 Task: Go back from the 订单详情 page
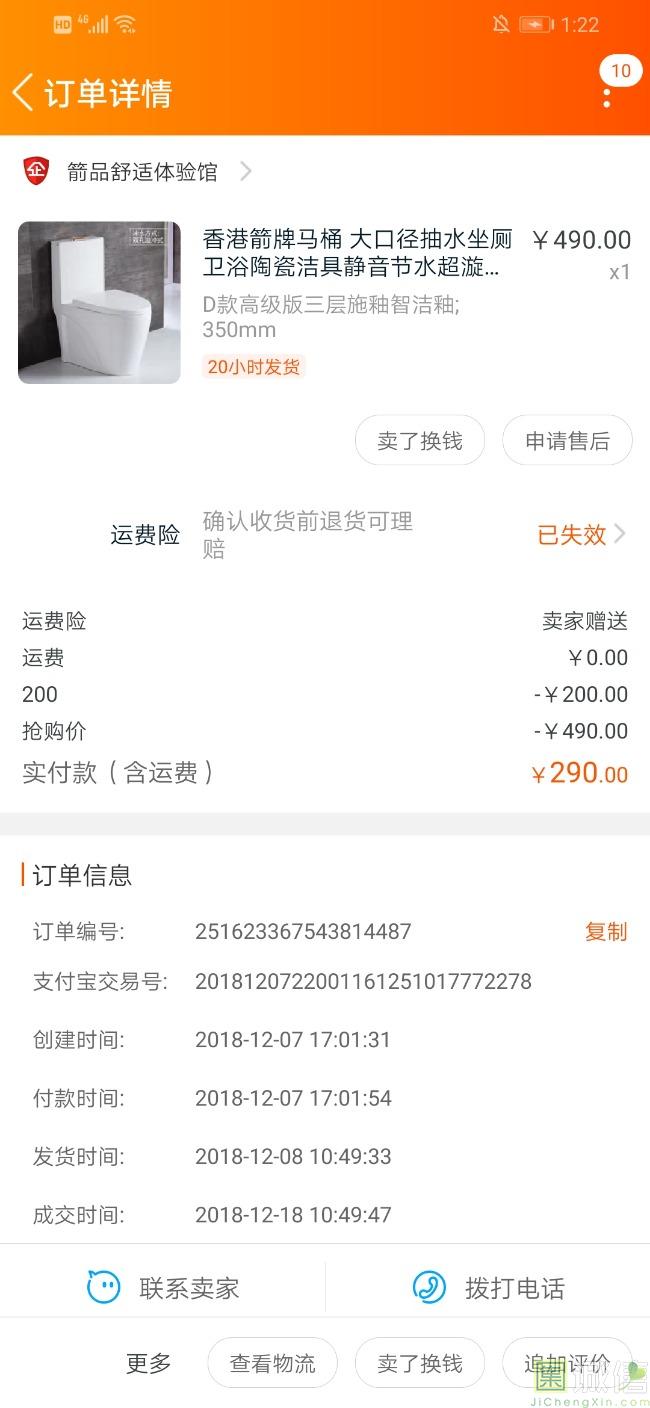coord(23,93)
